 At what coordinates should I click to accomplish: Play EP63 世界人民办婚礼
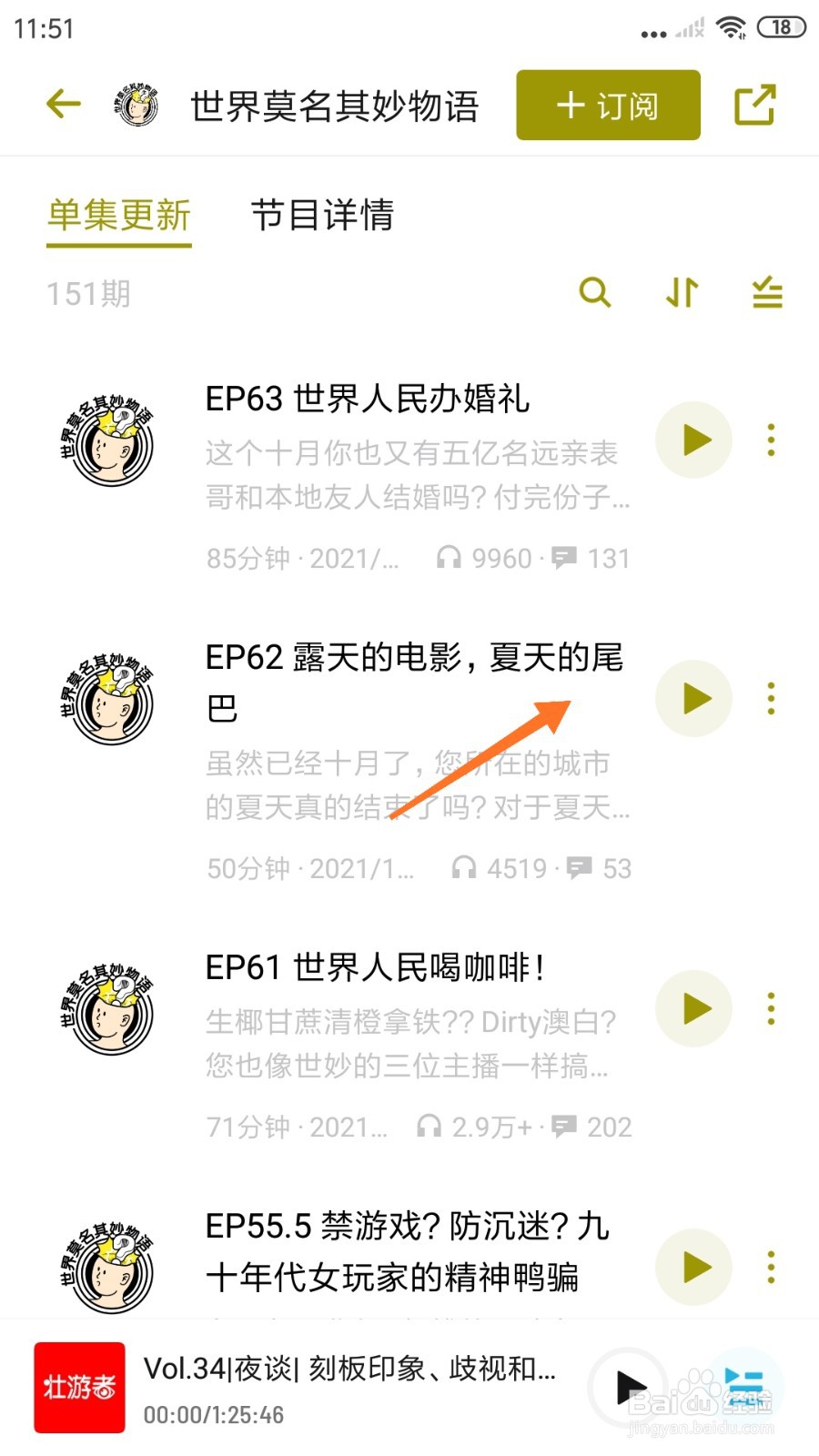tap(694, 440)
